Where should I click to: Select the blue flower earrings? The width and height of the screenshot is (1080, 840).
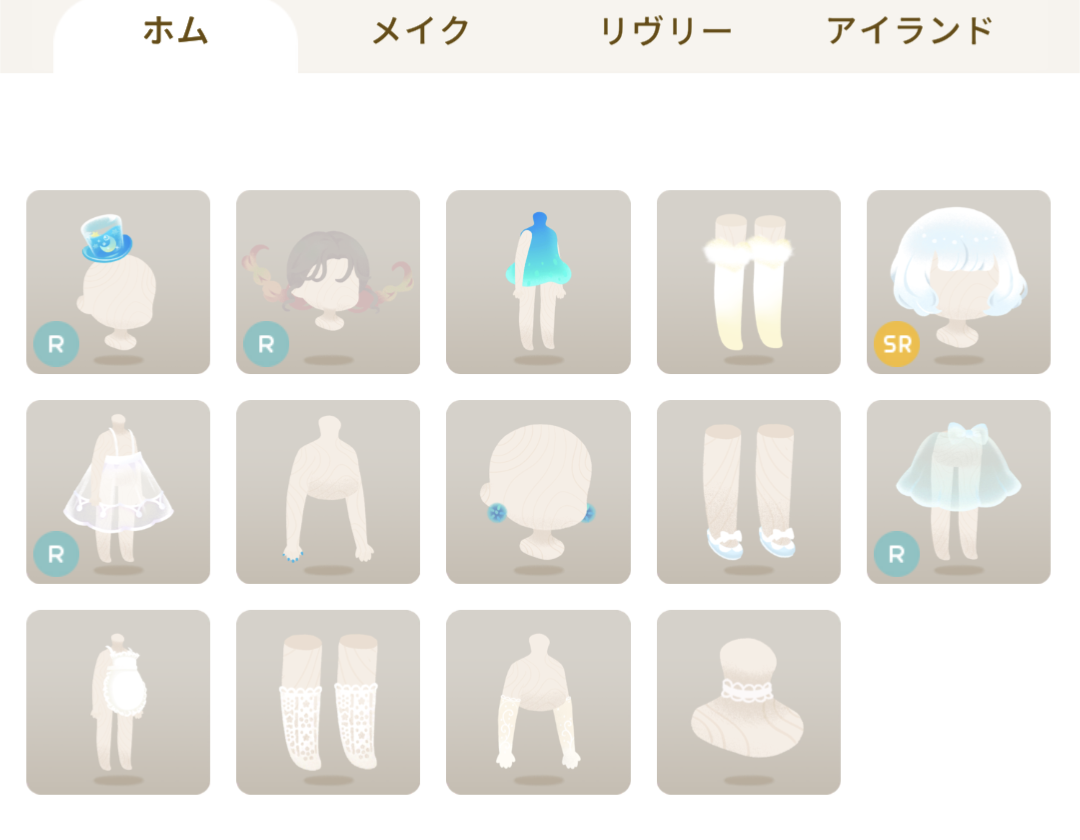[538, 492]
